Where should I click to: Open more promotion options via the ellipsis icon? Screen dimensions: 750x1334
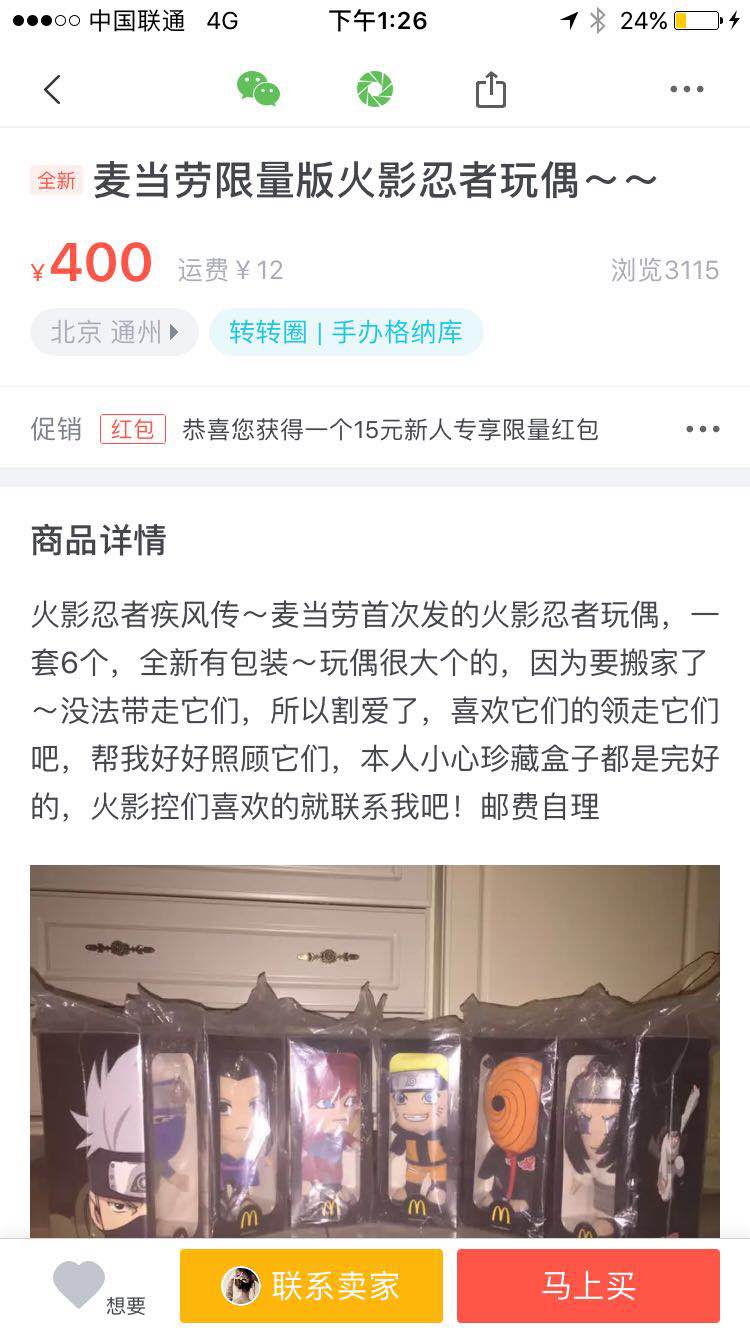click(x=703, y=428)
